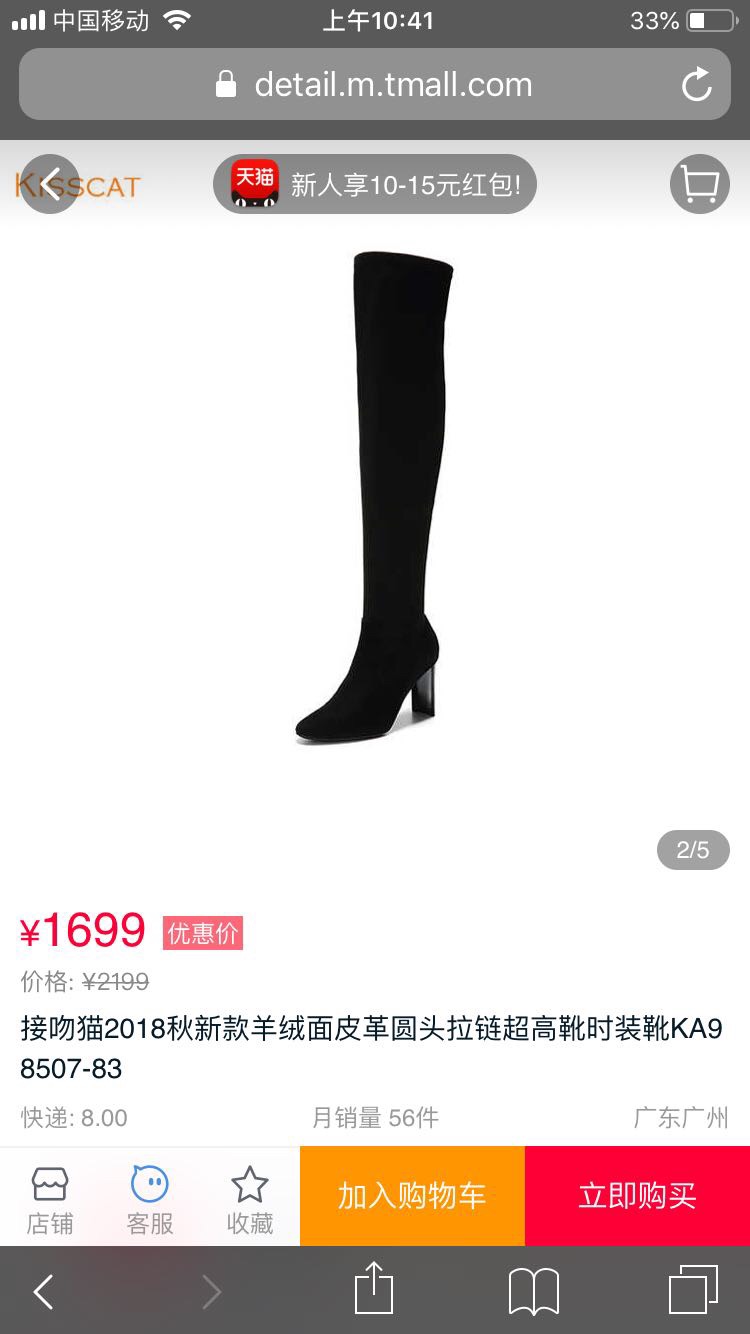
Task: Go back with the round arrow button
Action: pos(50,185)
